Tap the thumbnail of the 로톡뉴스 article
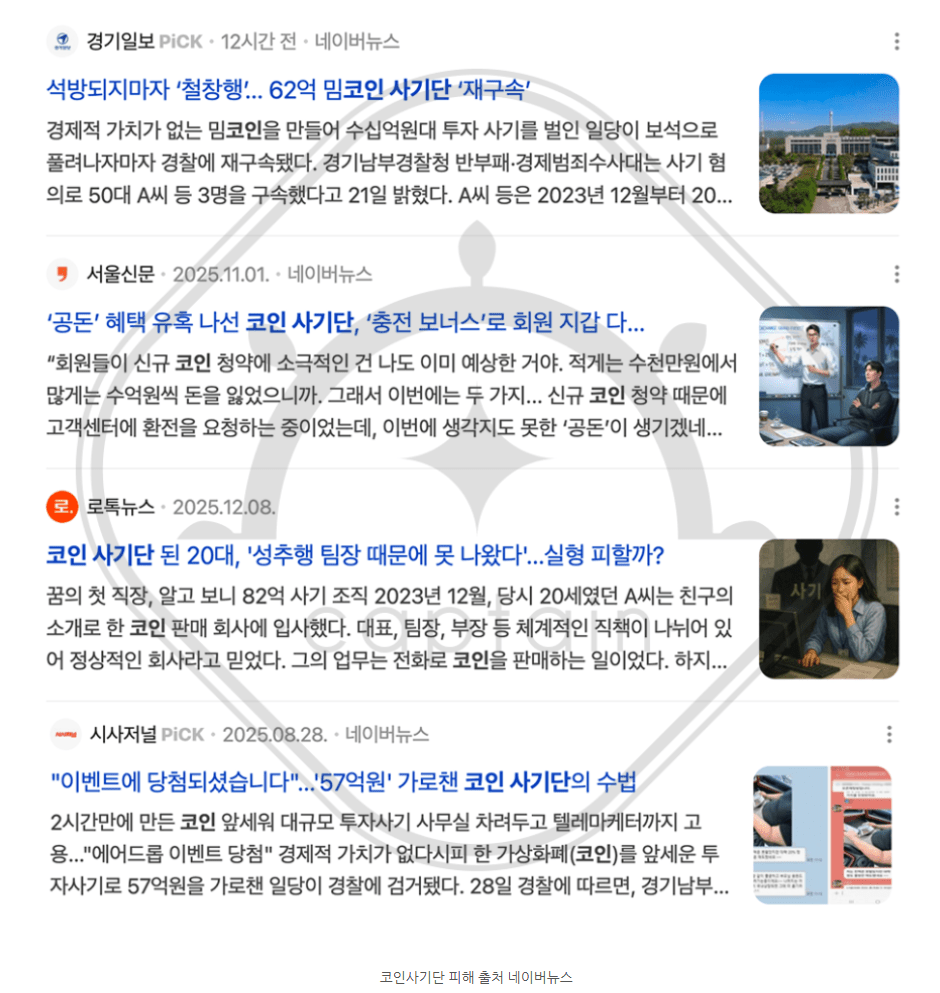 tap(829, 608)
